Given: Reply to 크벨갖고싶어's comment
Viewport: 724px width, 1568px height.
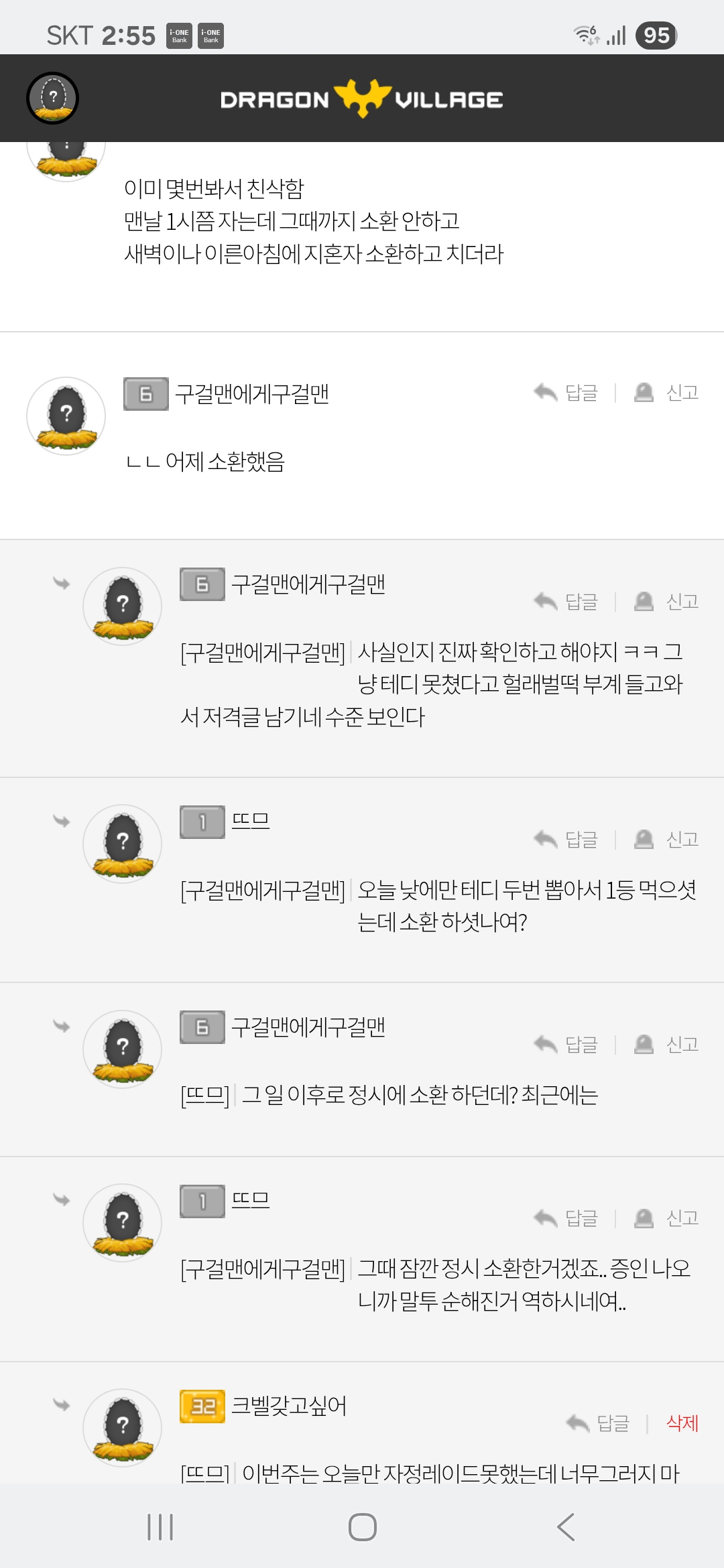Looking at the screenshot, I should click(x=597, y=1423).
